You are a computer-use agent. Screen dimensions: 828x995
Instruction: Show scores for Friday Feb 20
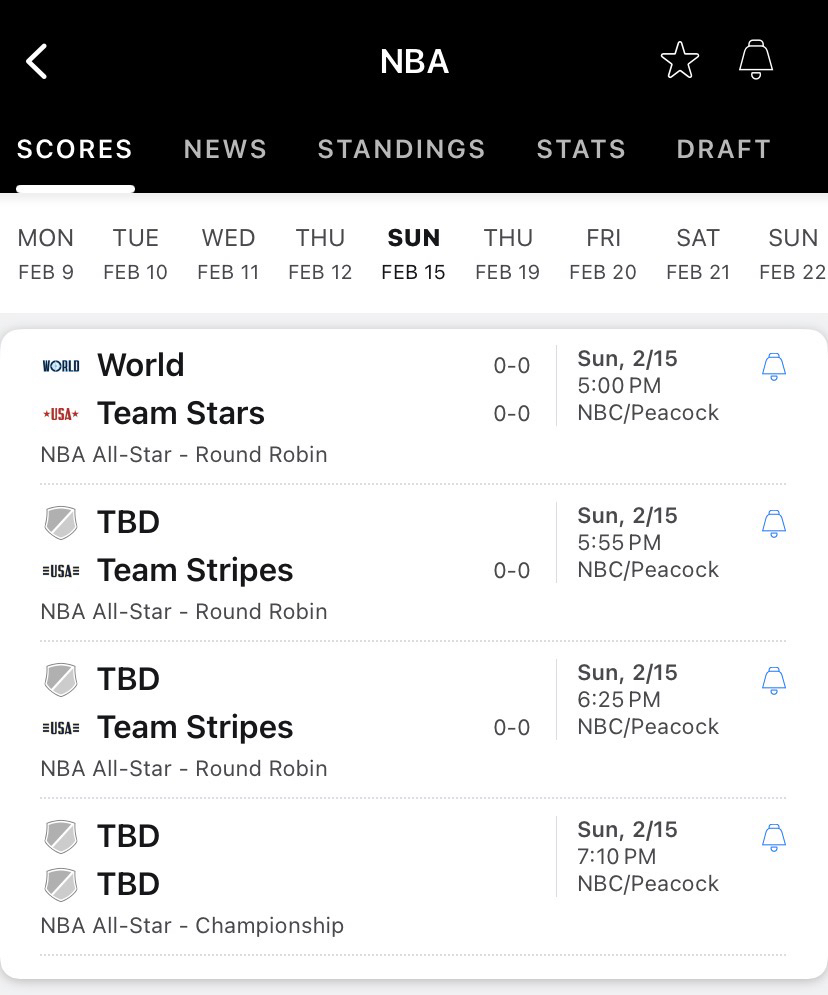click(x=603, y=254)
